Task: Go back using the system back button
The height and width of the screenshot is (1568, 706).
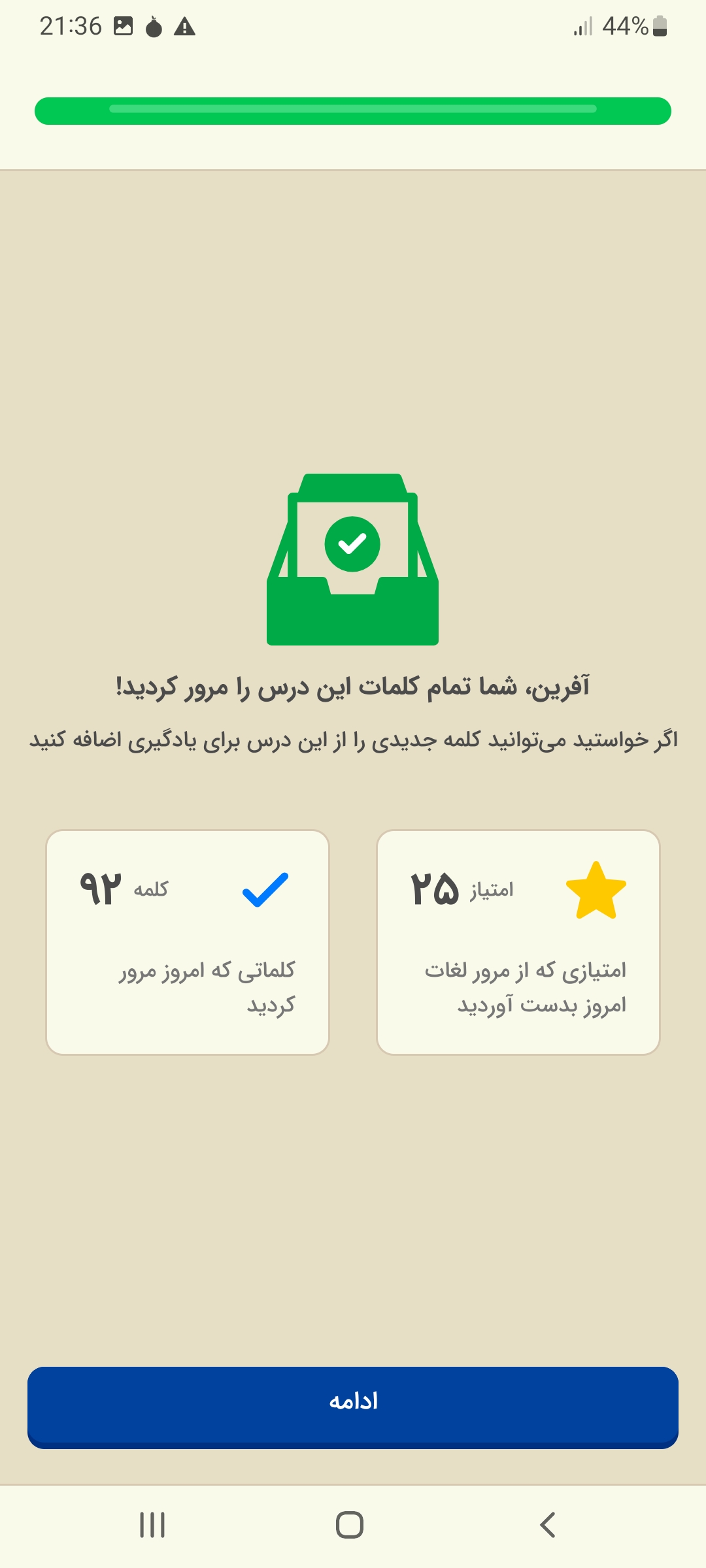Action: point(548,1525)
